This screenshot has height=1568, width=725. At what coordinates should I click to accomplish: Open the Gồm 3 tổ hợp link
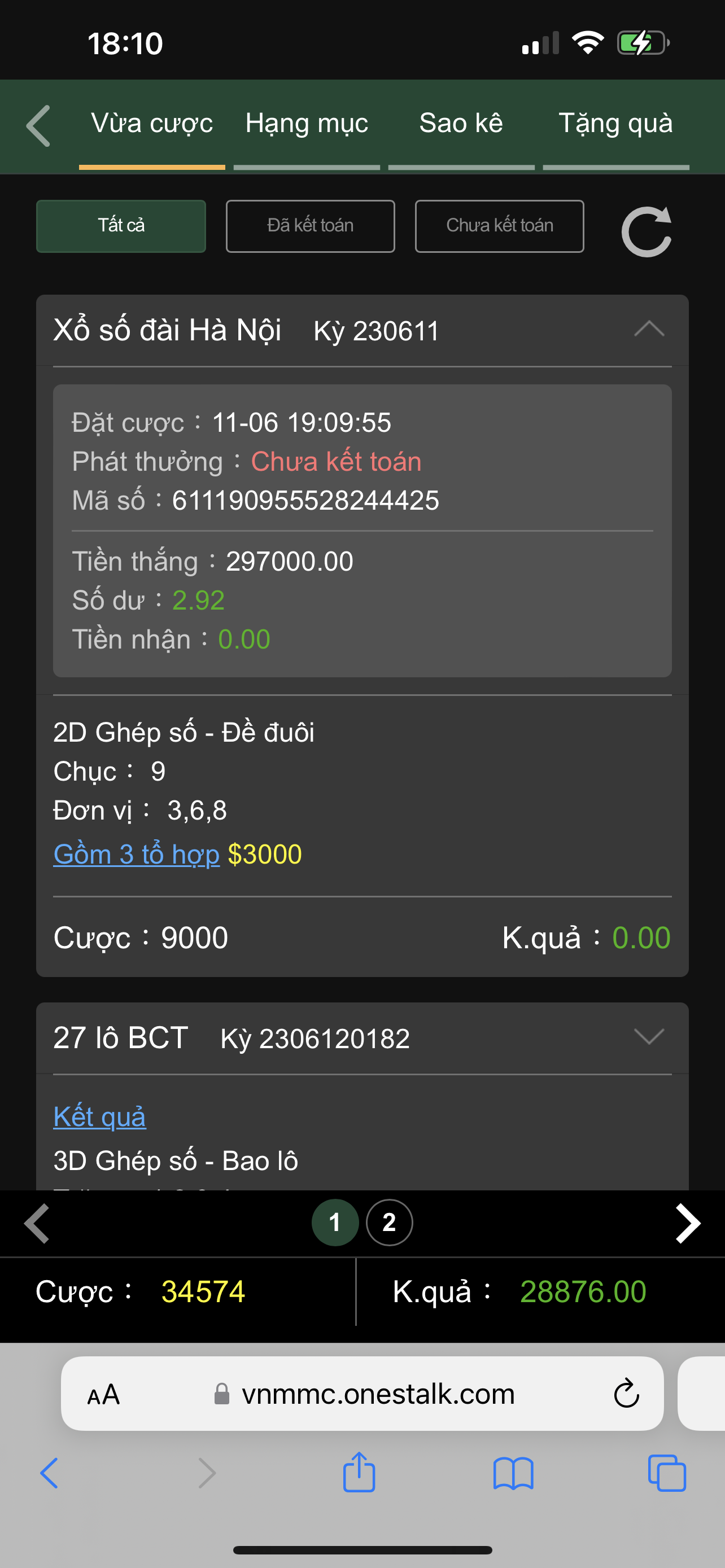tap(136, 854)
